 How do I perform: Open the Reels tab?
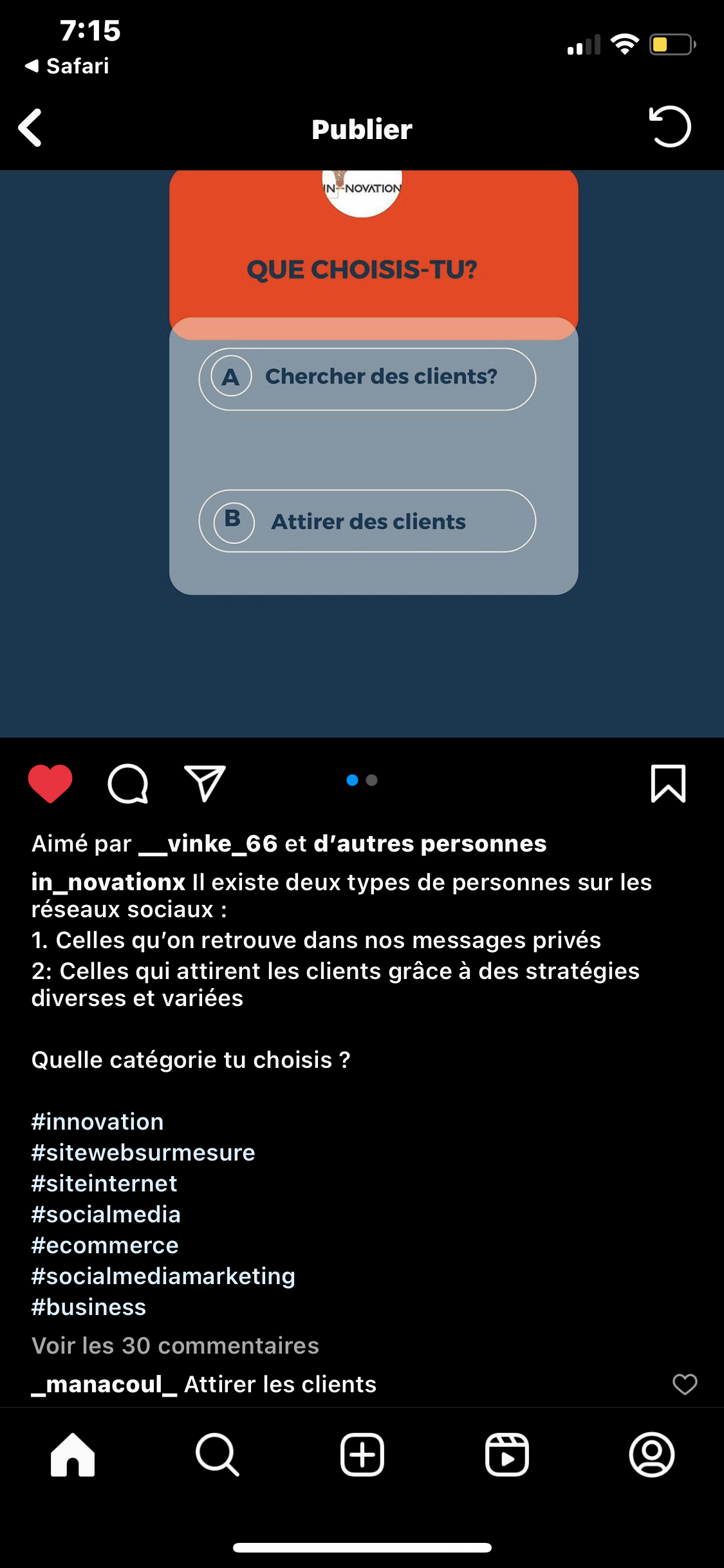point(507,1455)
